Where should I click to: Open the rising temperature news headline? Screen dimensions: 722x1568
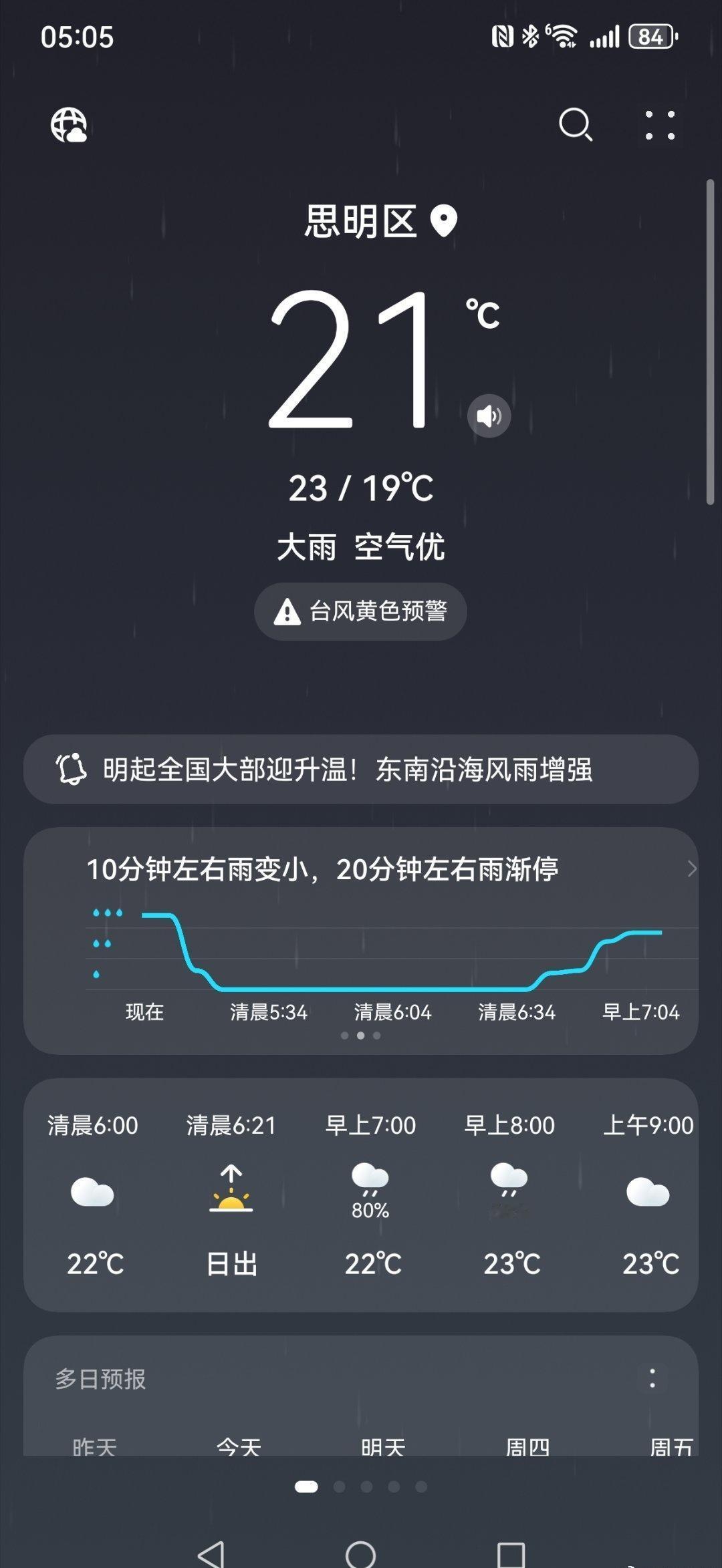click(x=361, y=770)
